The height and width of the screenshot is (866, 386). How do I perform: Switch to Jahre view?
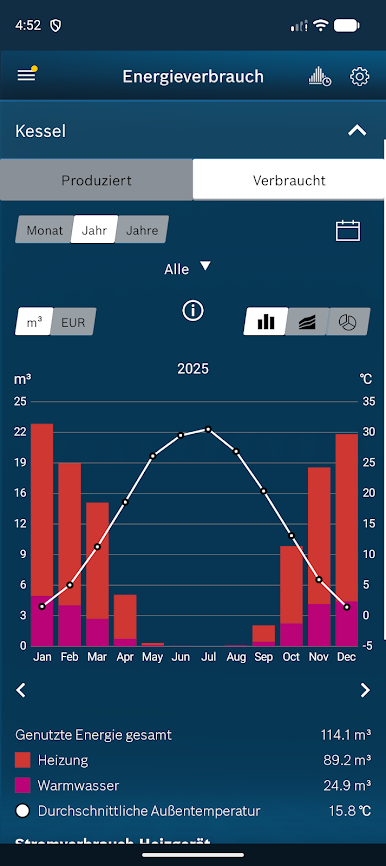[142, 230]
